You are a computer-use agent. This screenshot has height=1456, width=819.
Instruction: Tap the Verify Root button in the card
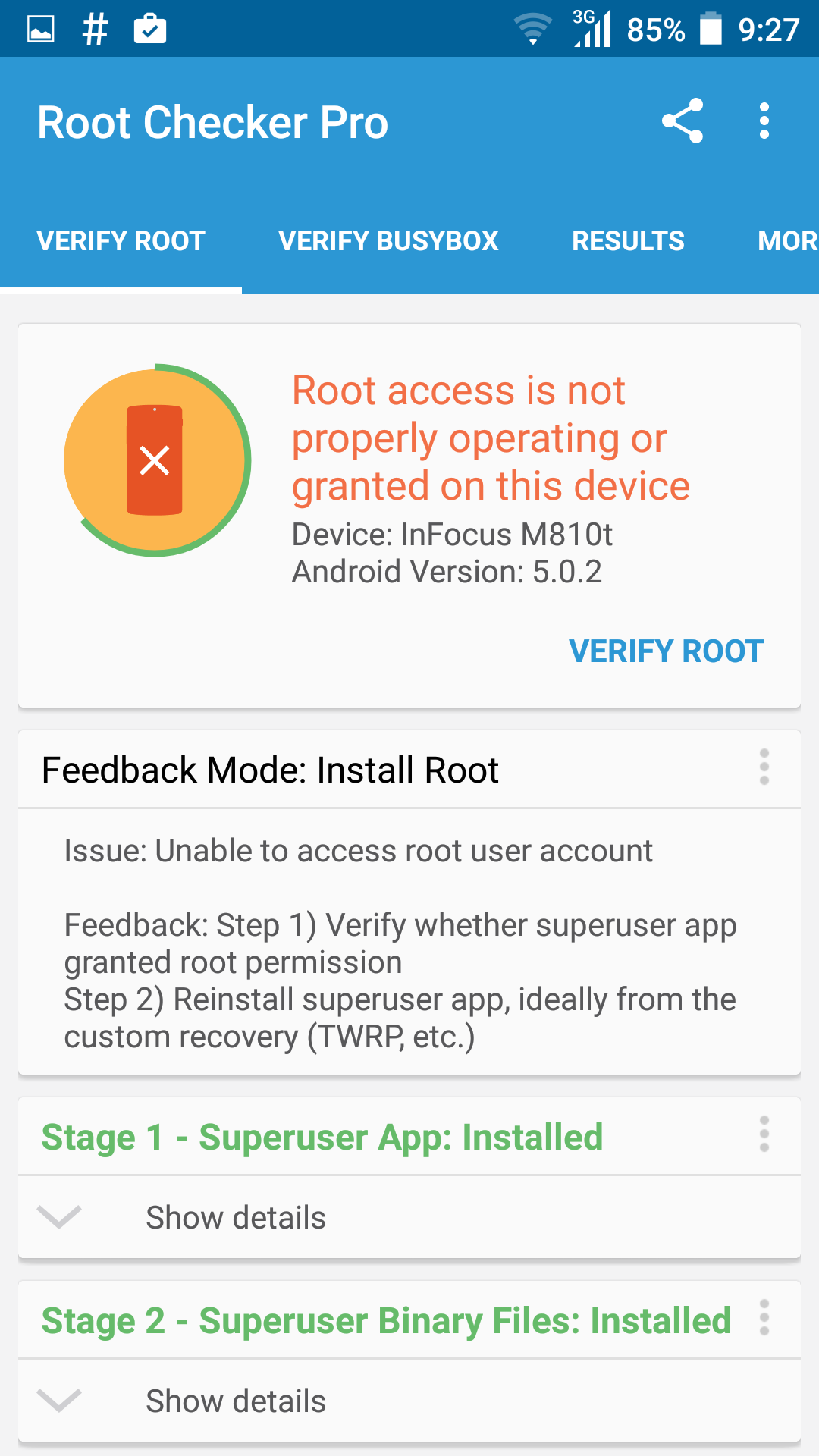point(666,651)
